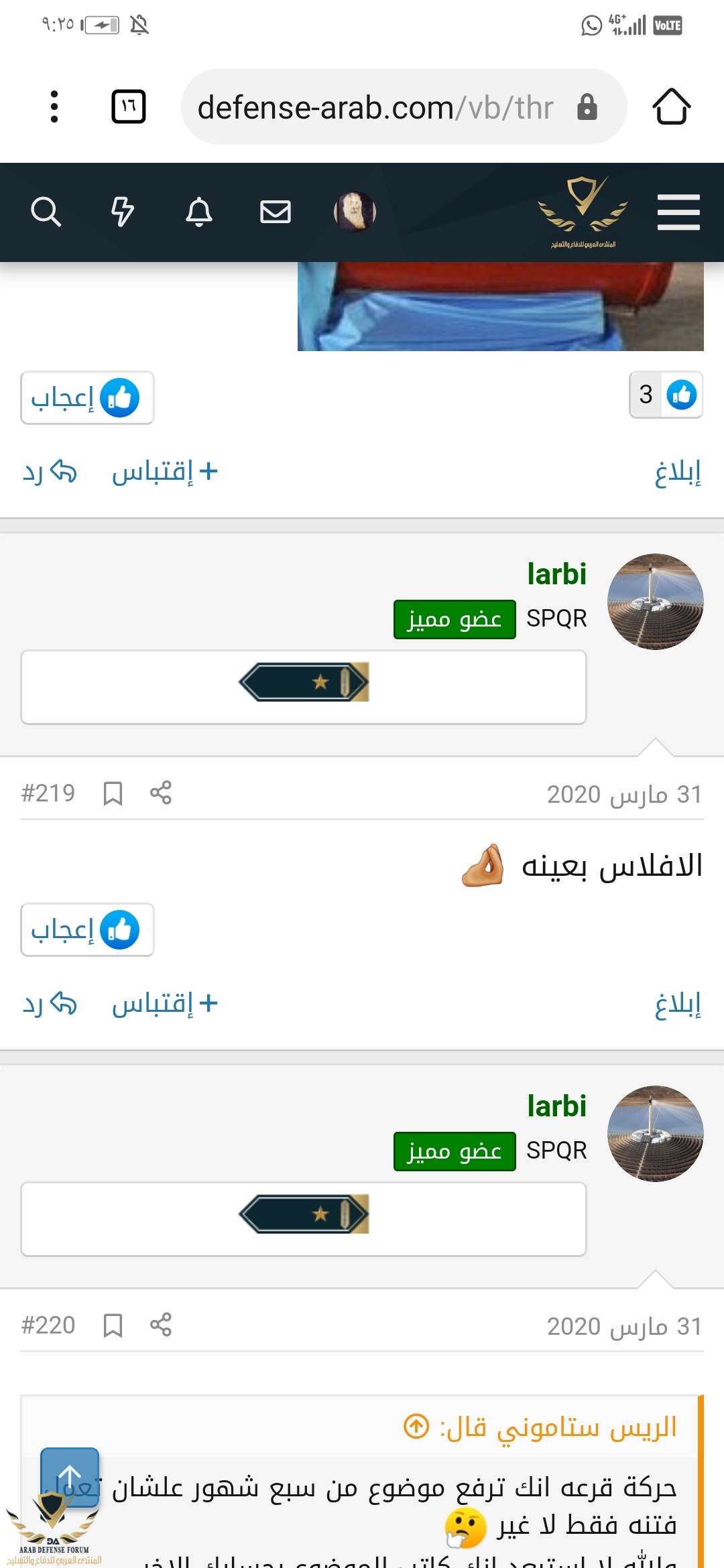This screenshot has height=1568, width=724.
Task: Open the inbox messages envelope
Action: pyautogui.click(x=276, y=212)
